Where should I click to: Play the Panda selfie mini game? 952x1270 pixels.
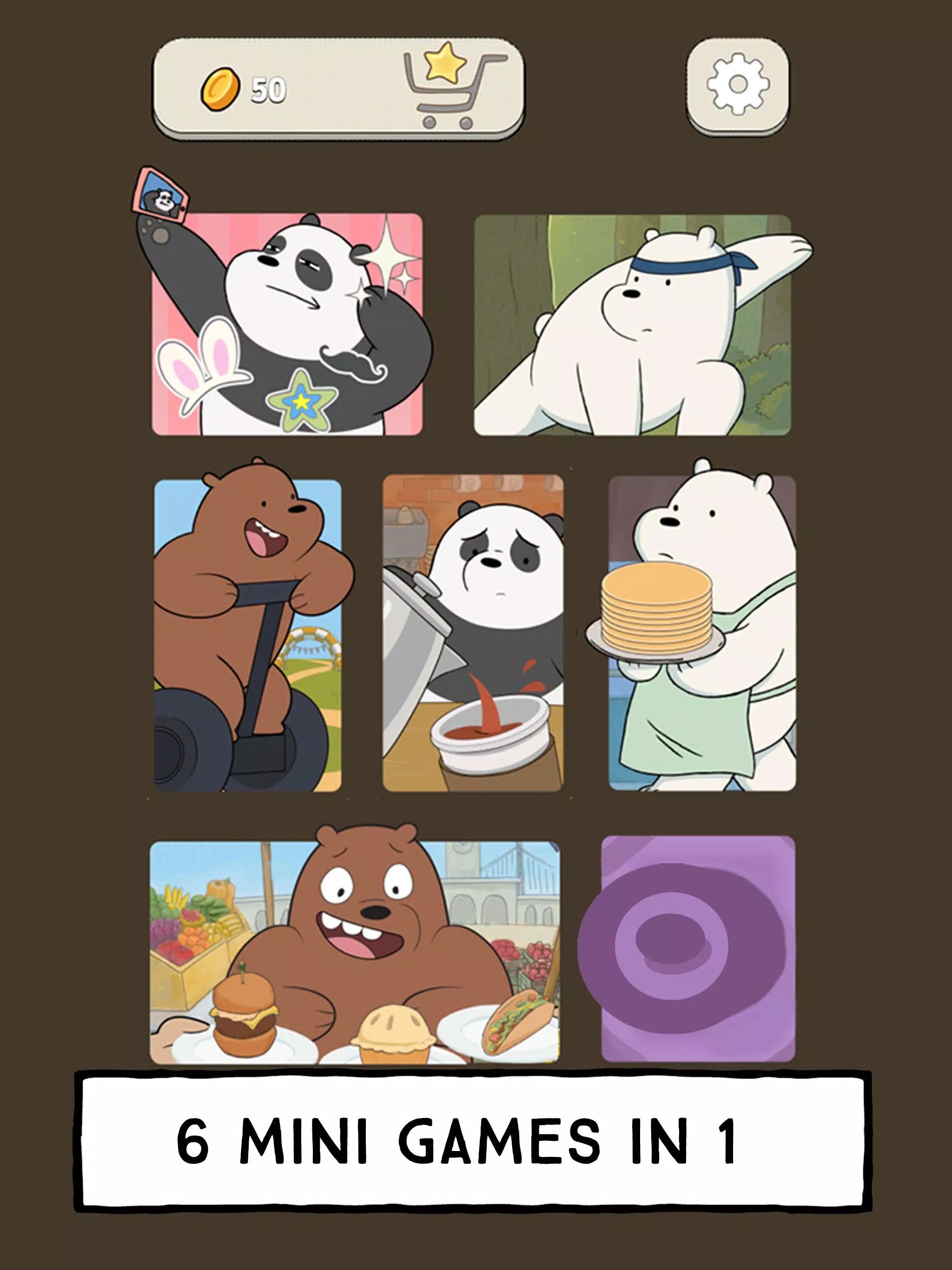point(287,324)
